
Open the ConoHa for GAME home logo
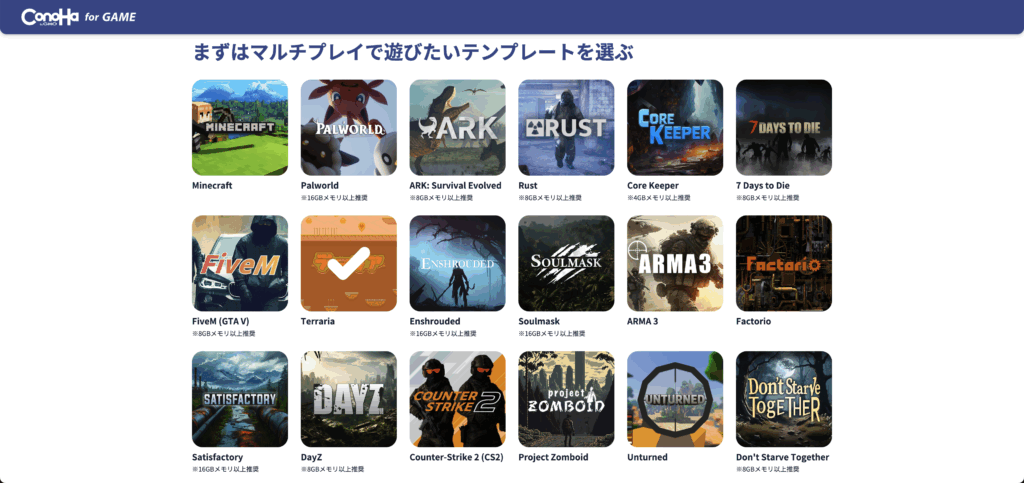click(x=78, y=16)
